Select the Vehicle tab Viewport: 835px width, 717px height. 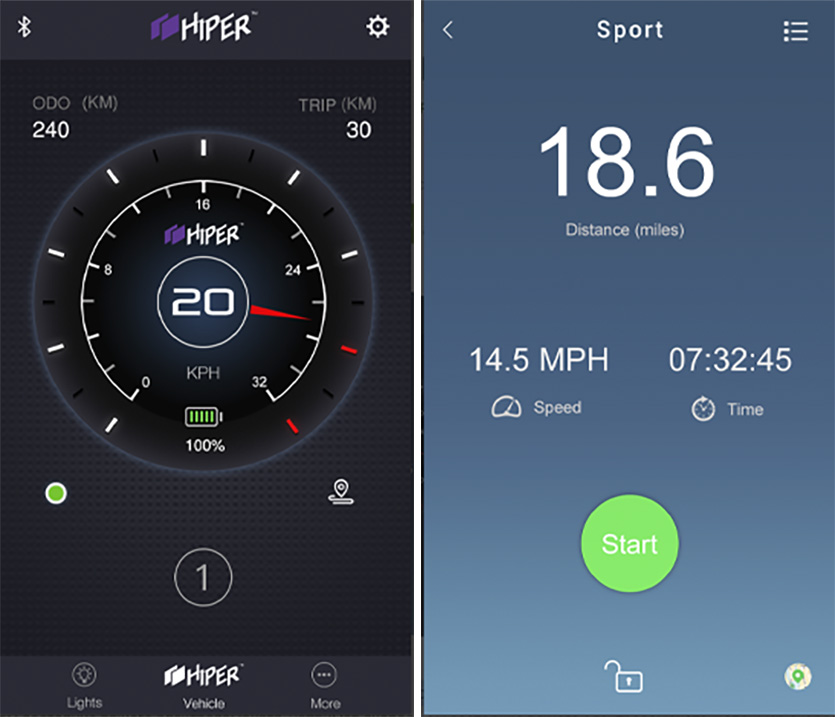204,684
